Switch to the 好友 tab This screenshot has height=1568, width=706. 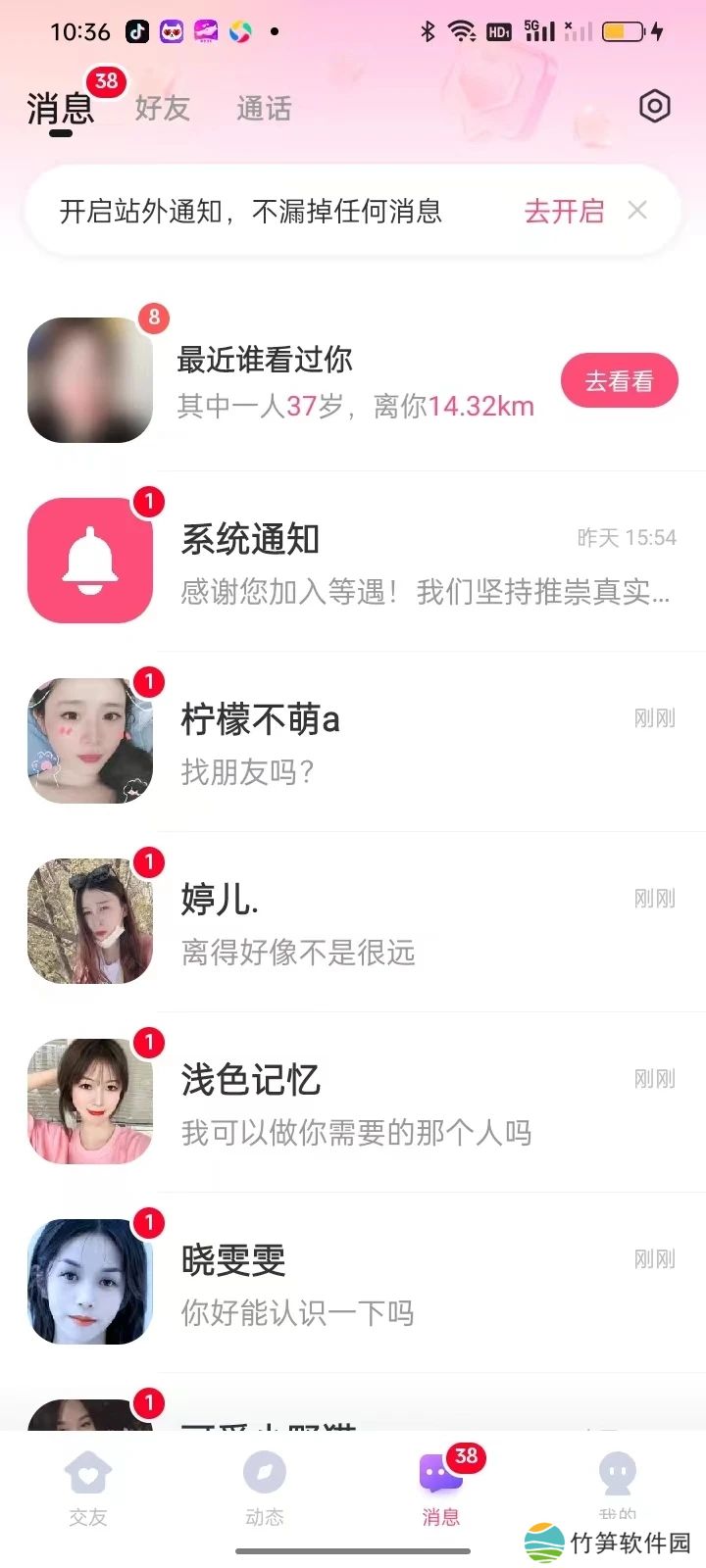(162, 108)
